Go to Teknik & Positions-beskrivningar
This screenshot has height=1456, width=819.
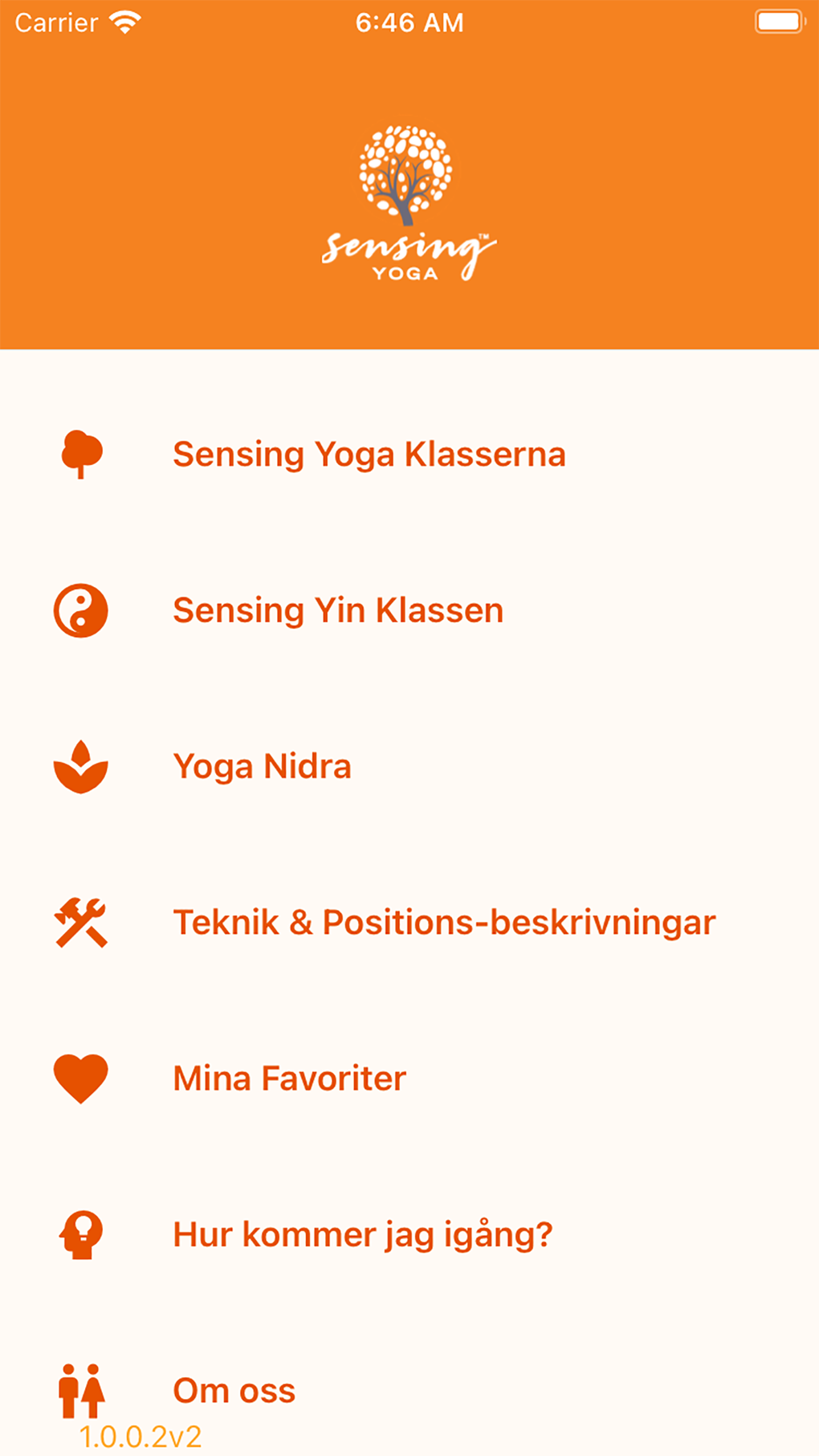(x=444, y=922)
